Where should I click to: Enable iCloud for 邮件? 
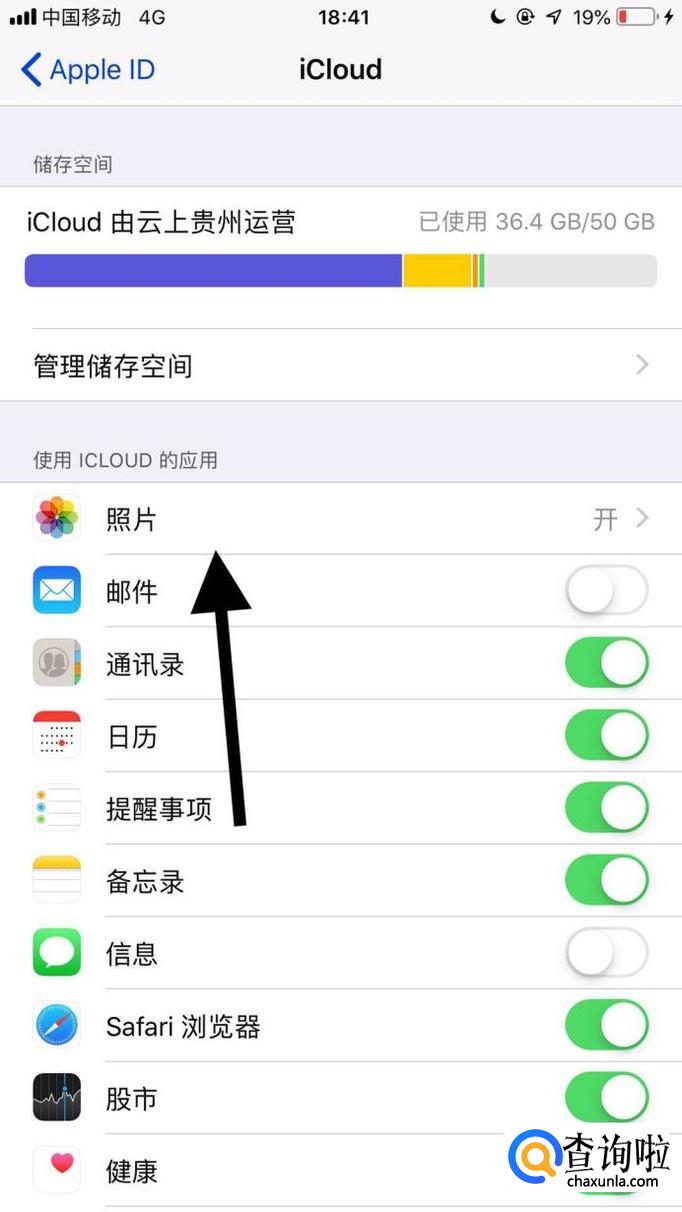tap(607, 592)
